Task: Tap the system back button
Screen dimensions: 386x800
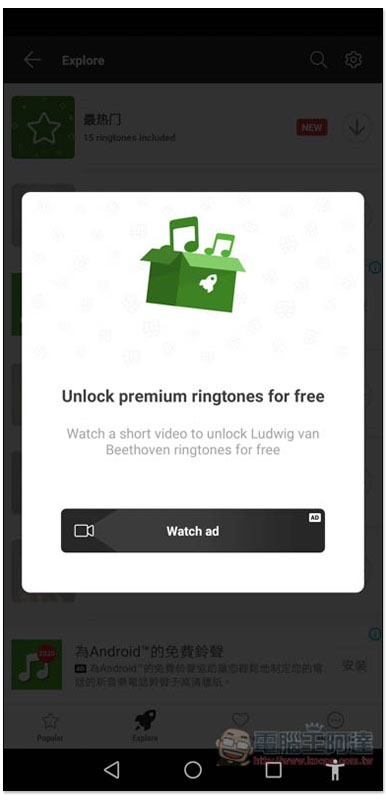Action: pyautogui.click(x=112, y=769)
